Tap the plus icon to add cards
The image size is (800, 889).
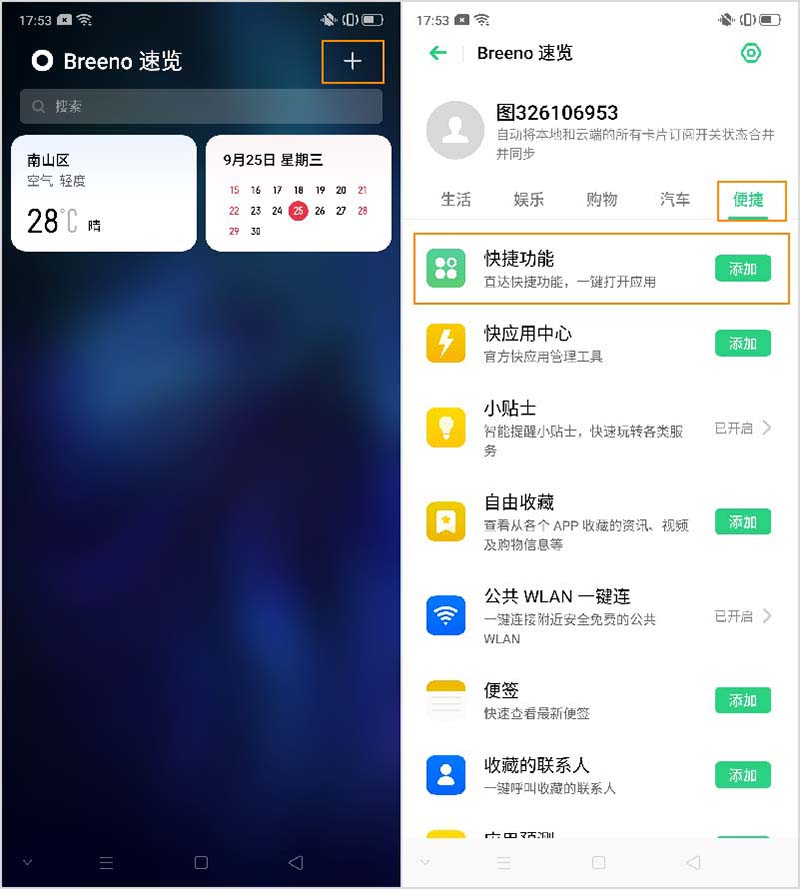coord(352,61)
